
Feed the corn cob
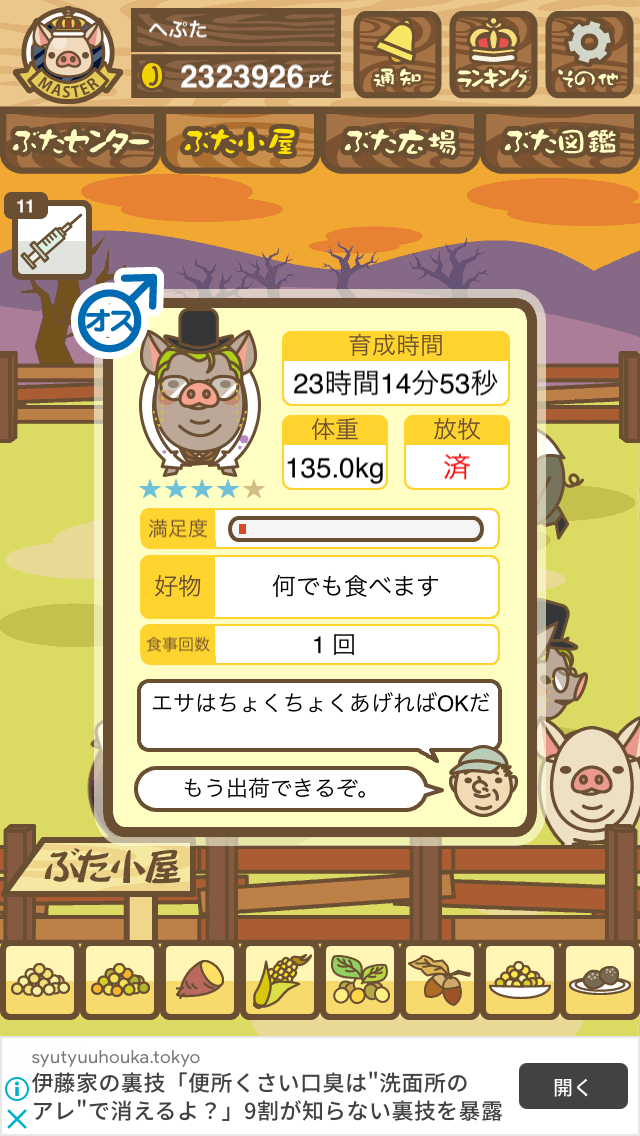pyautogui.click(x=280, y=981)
